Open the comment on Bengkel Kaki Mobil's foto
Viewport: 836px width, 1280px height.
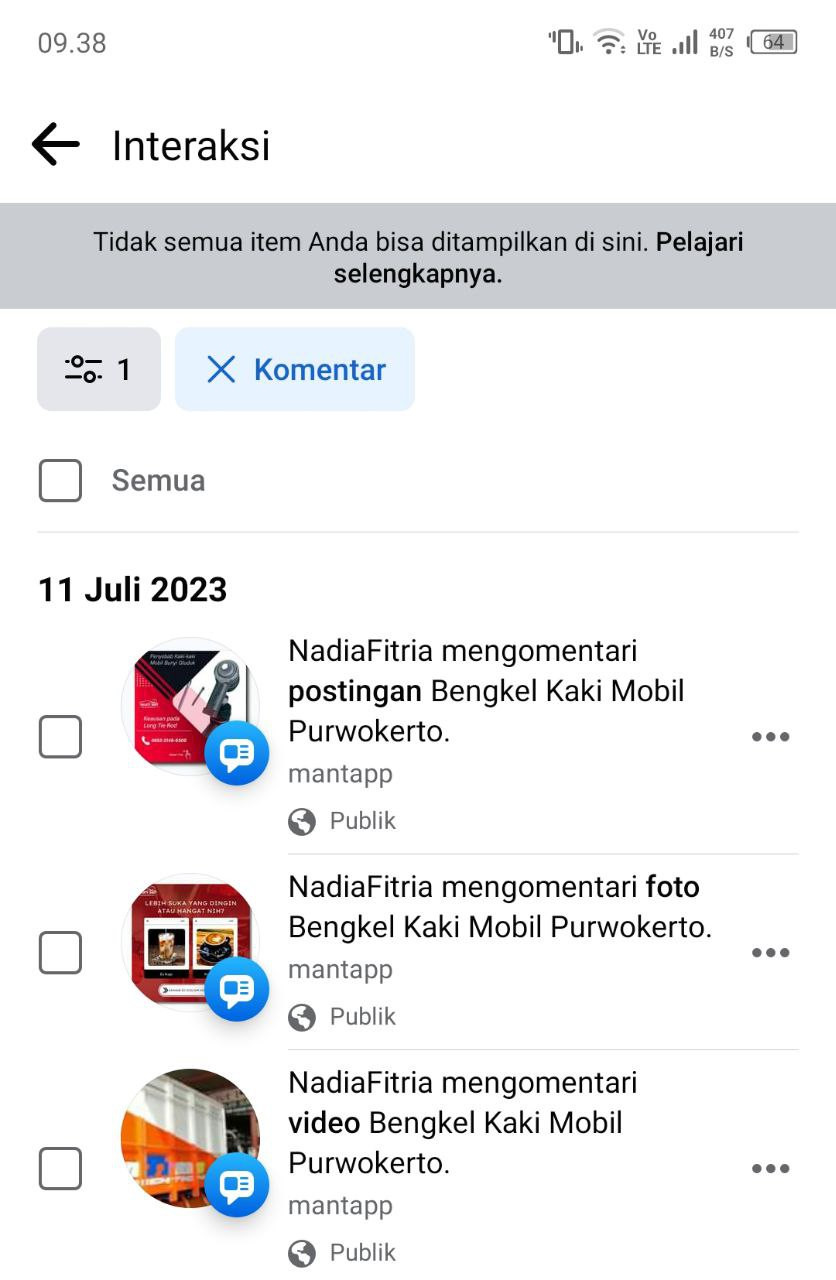point(499,907)
